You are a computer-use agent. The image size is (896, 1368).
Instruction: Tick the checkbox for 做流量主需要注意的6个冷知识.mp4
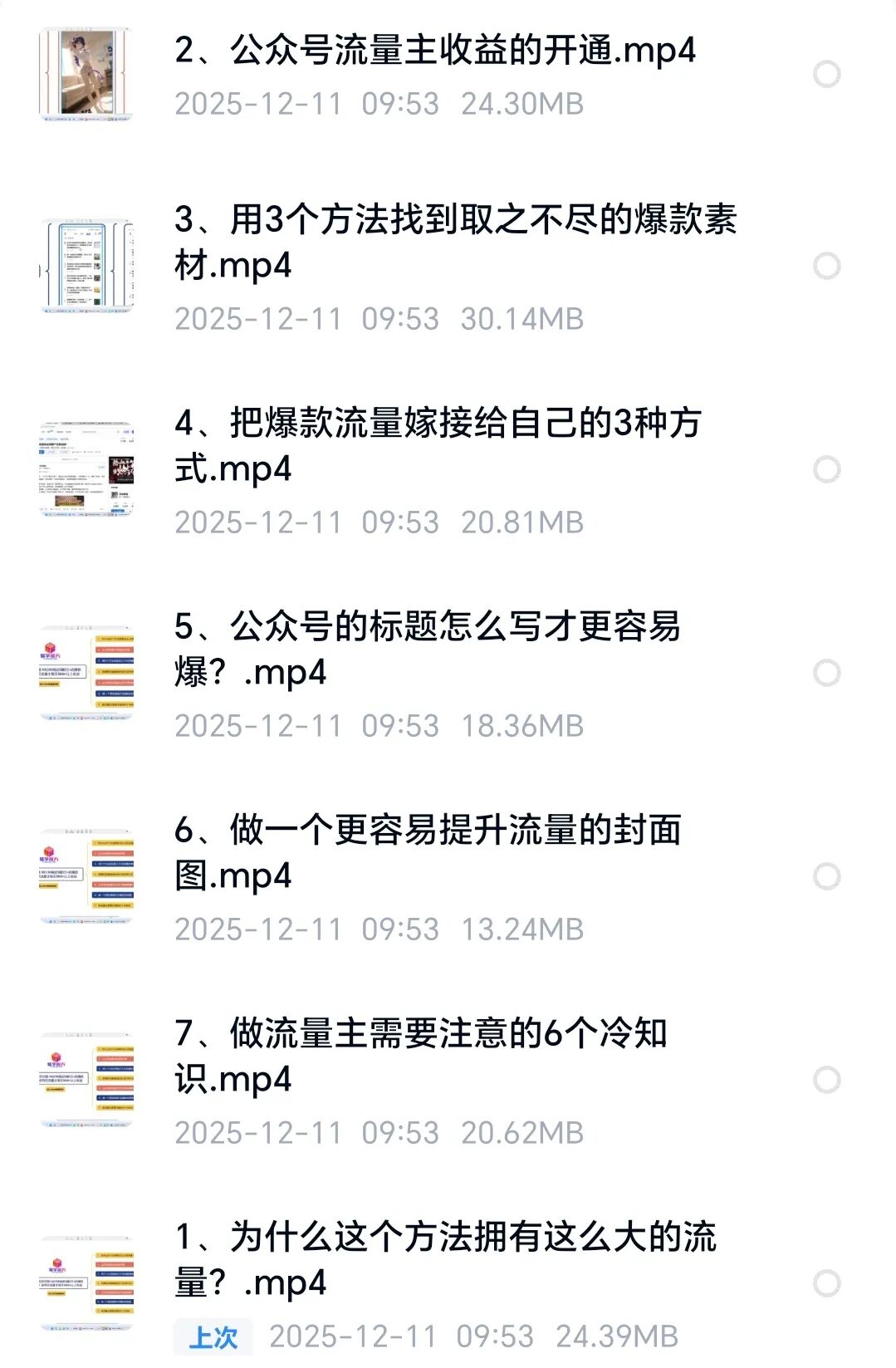coord(826,1080)
